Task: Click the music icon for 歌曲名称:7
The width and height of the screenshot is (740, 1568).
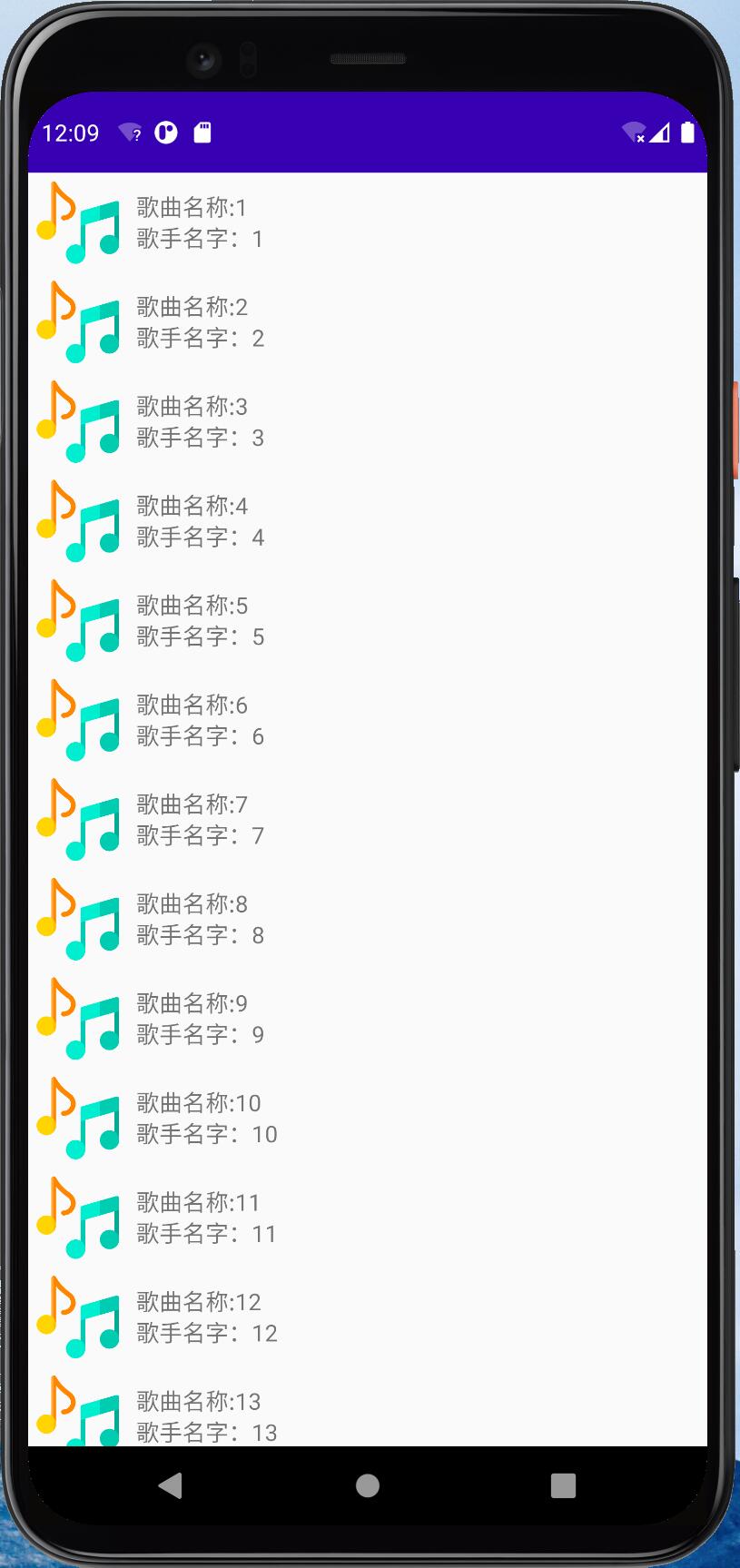Action: (x=79, y=819)
